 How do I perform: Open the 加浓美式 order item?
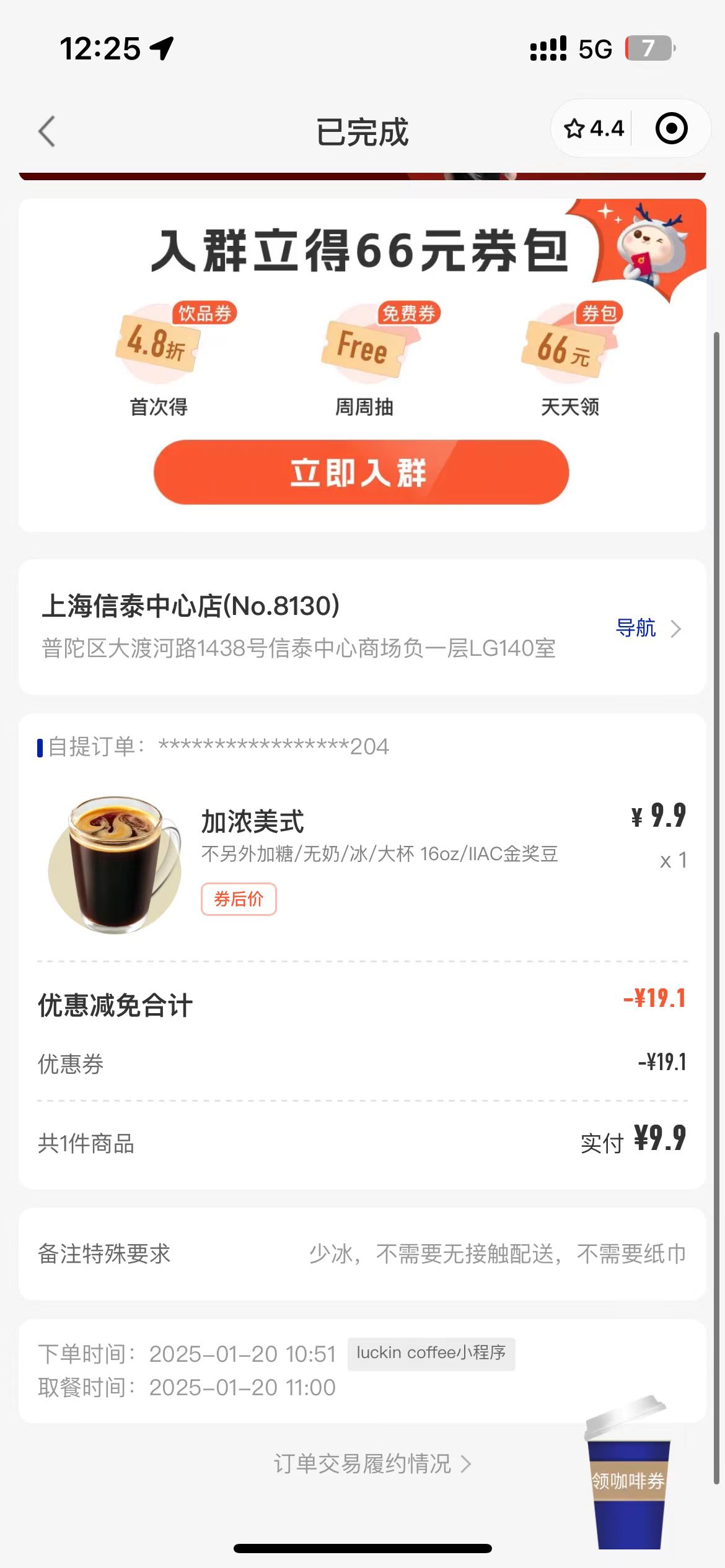(362, 863)
